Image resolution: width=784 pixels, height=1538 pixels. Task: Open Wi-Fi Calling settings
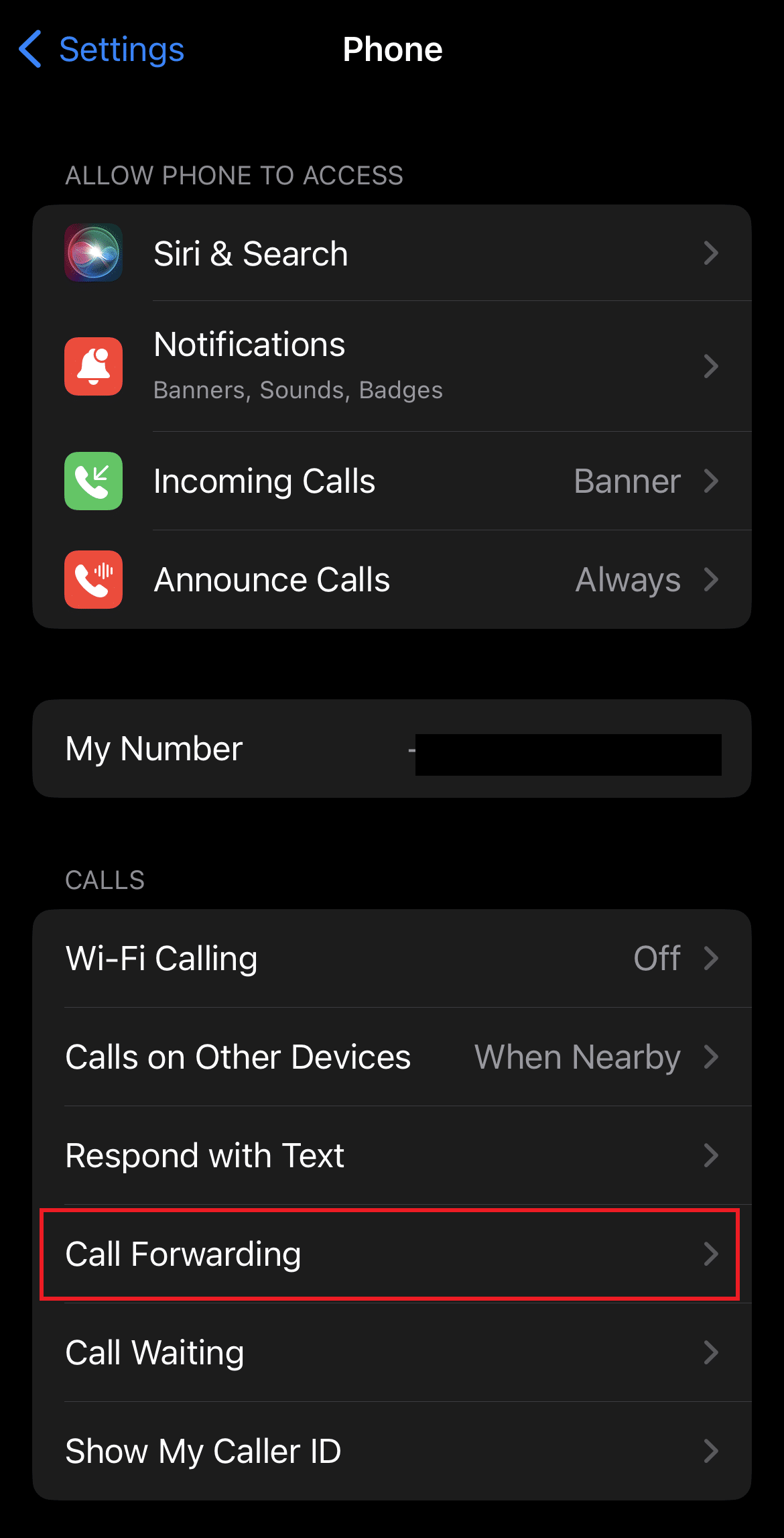pyautogui.click(x=392, y=959)
